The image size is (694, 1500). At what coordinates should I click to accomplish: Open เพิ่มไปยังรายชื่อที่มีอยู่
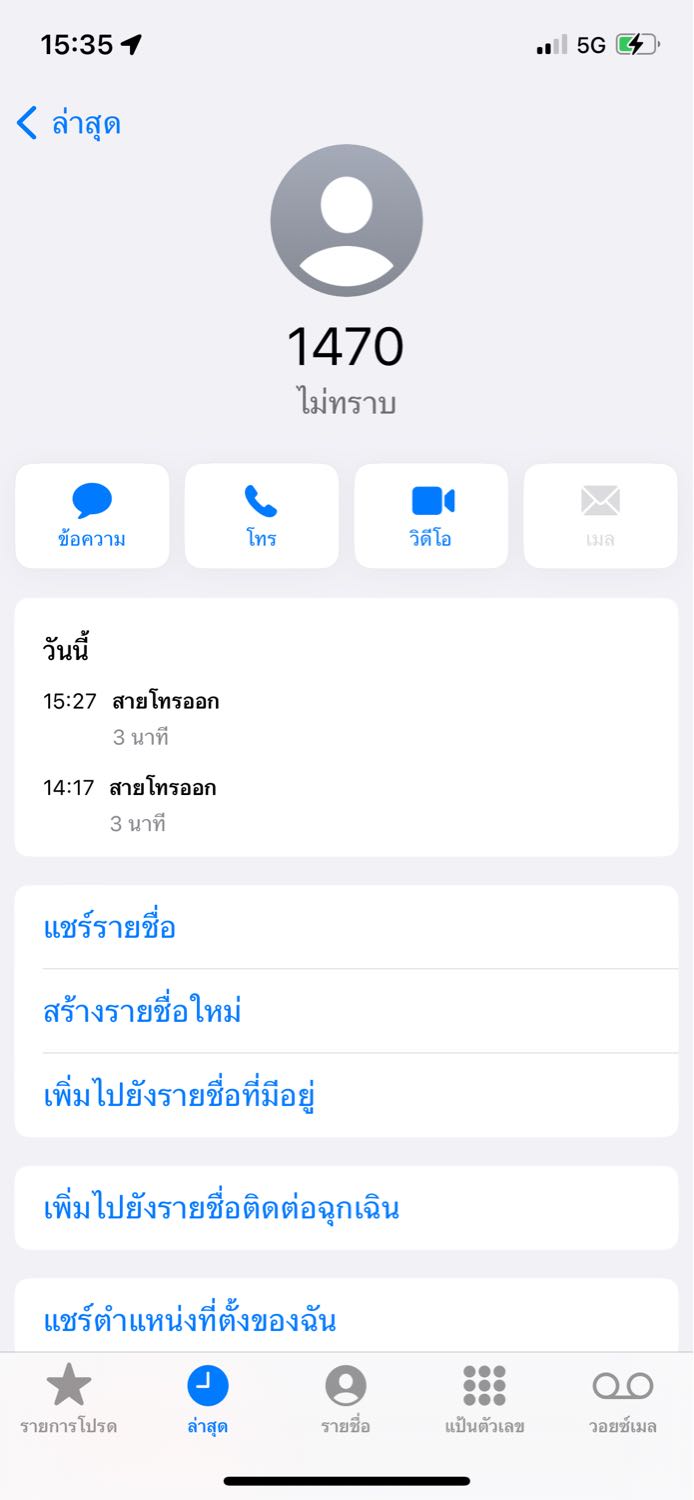click(x=347, y=1095)
